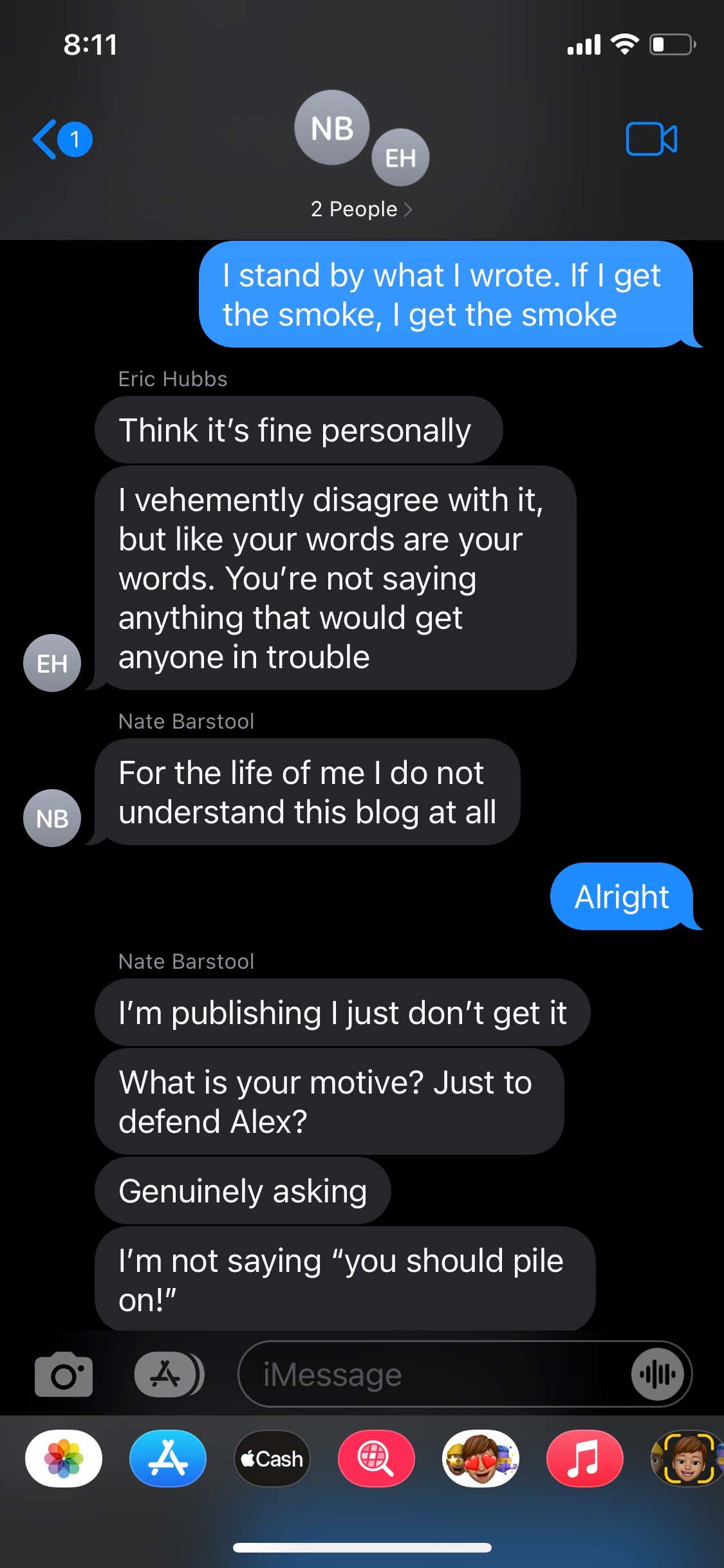
Task: Open the #images search app
Action: (x=376, y=1459)
